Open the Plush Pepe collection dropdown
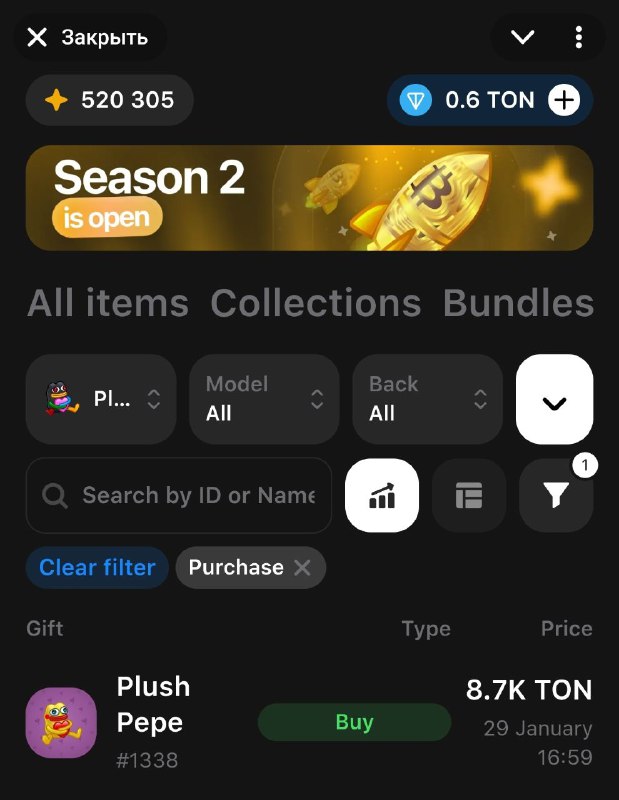Image resolution: width=619 pixels, height=800 pixels. point(101,399)
